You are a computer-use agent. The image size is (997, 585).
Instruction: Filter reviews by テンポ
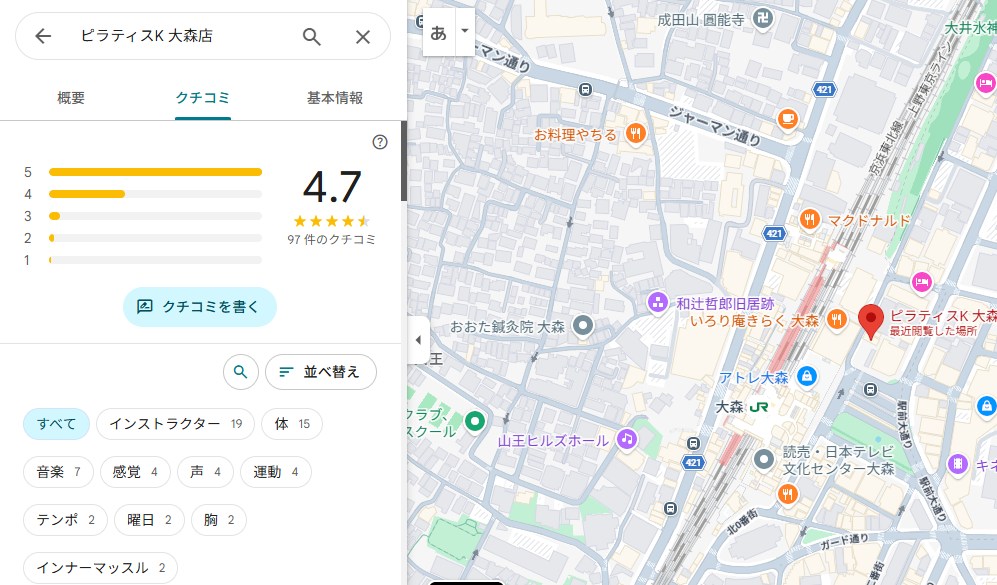pyautogui.click(x=66, y=520)
